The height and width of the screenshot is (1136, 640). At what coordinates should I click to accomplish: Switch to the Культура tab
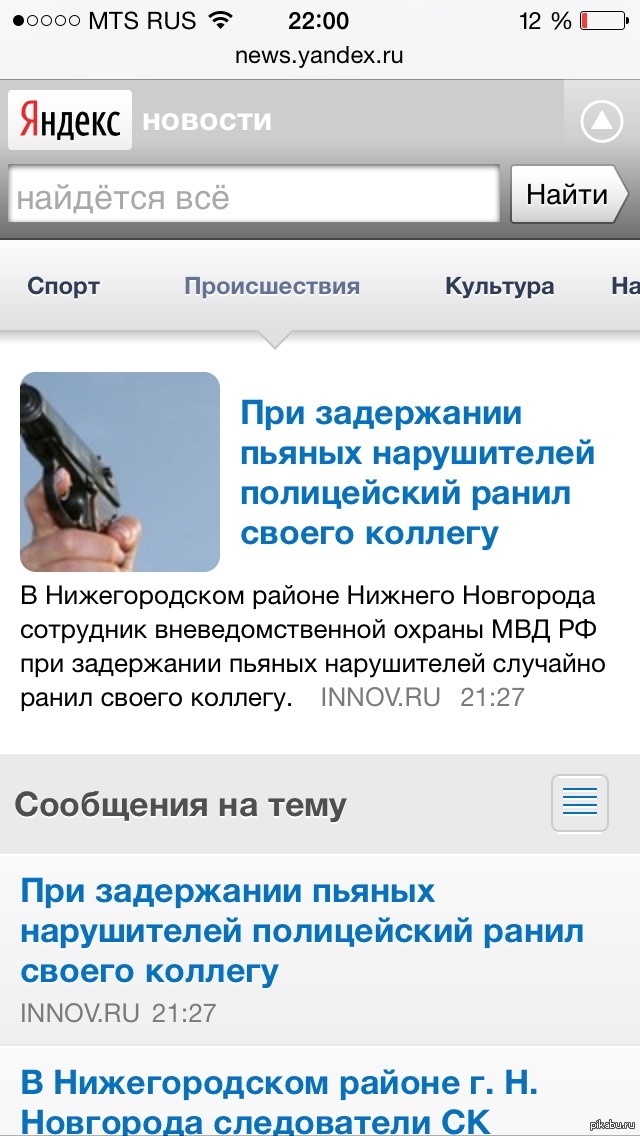coord(499,286)
